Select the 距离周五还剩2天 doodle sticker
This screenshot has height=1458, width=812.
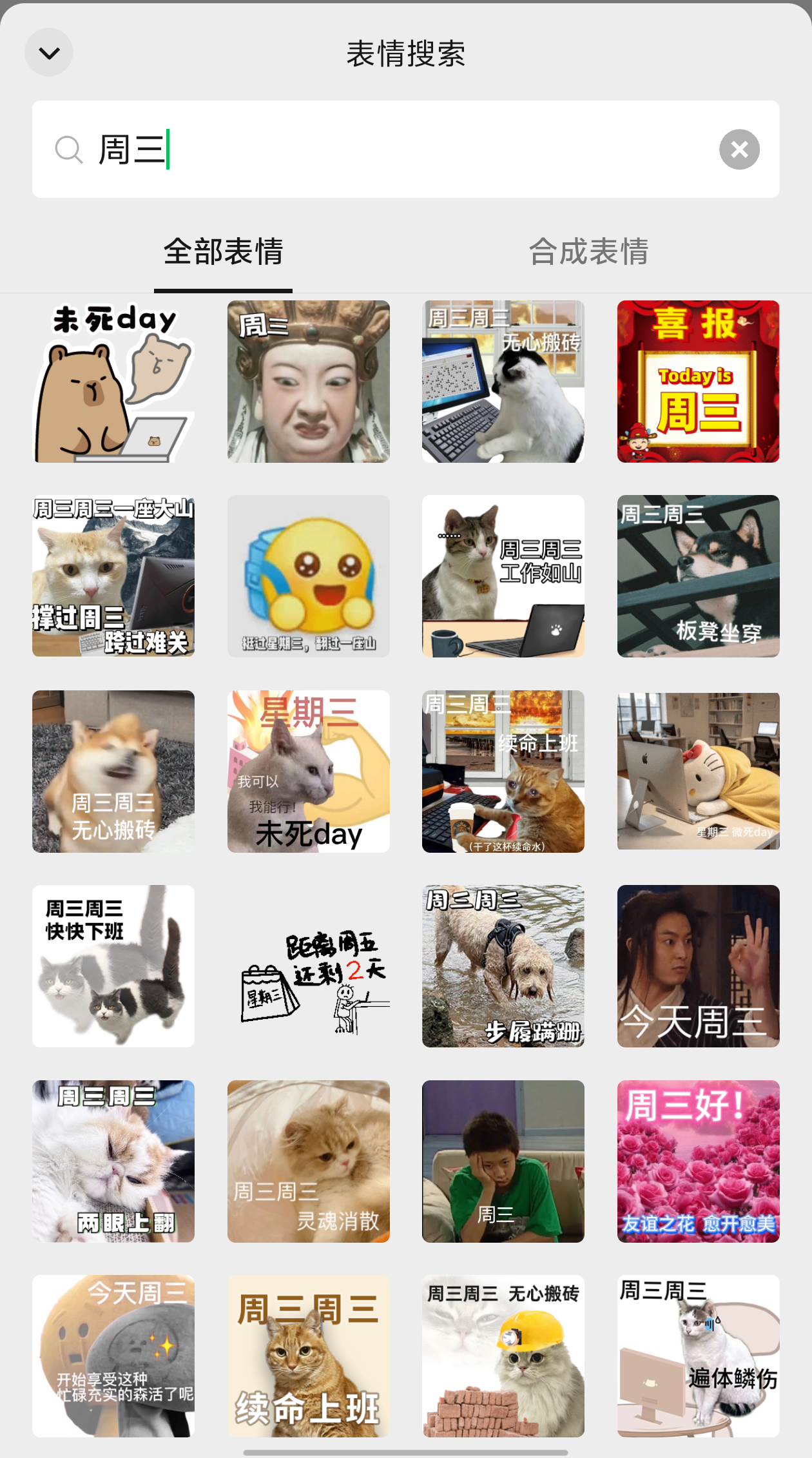[308, 966]
